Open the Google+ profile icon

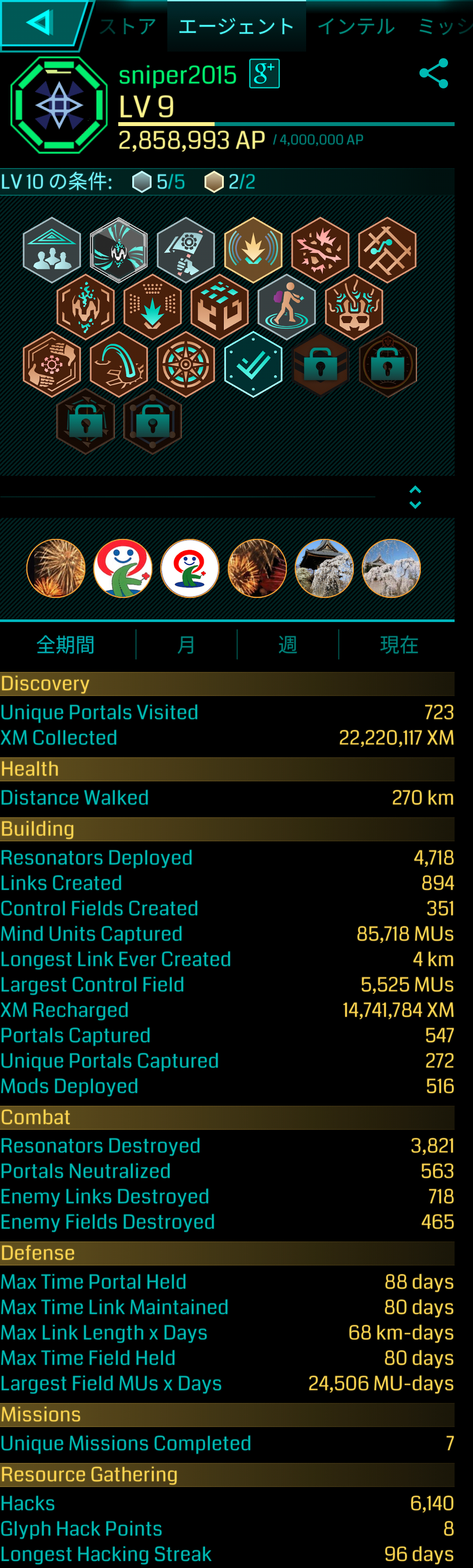(264, 74)
